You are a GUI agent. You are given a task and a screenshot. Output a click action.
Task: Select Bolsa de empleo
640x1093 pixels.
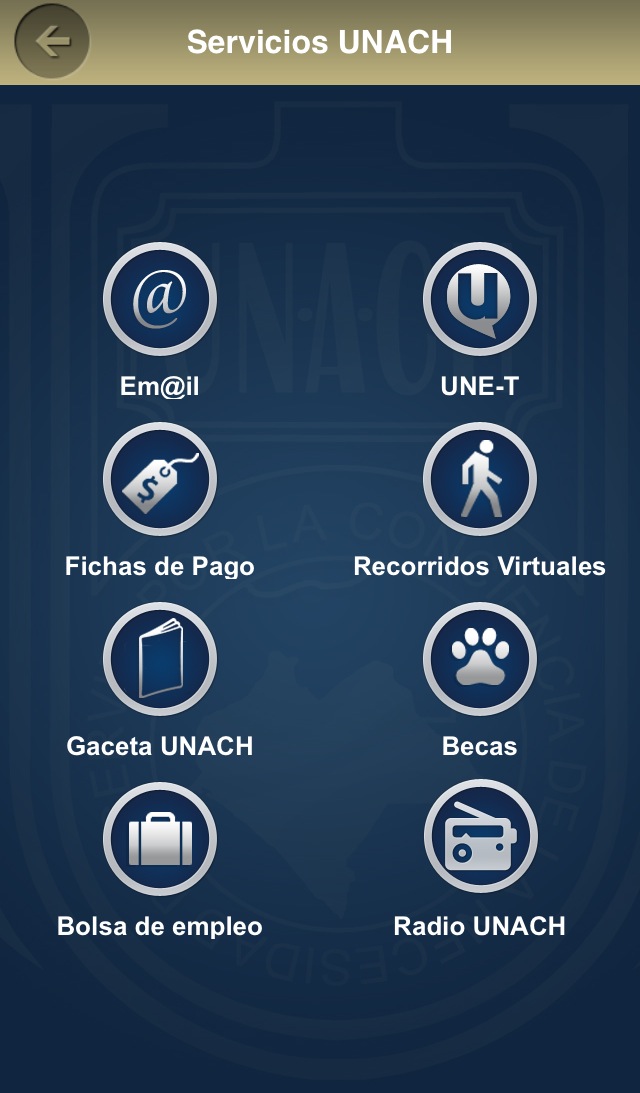160,839
